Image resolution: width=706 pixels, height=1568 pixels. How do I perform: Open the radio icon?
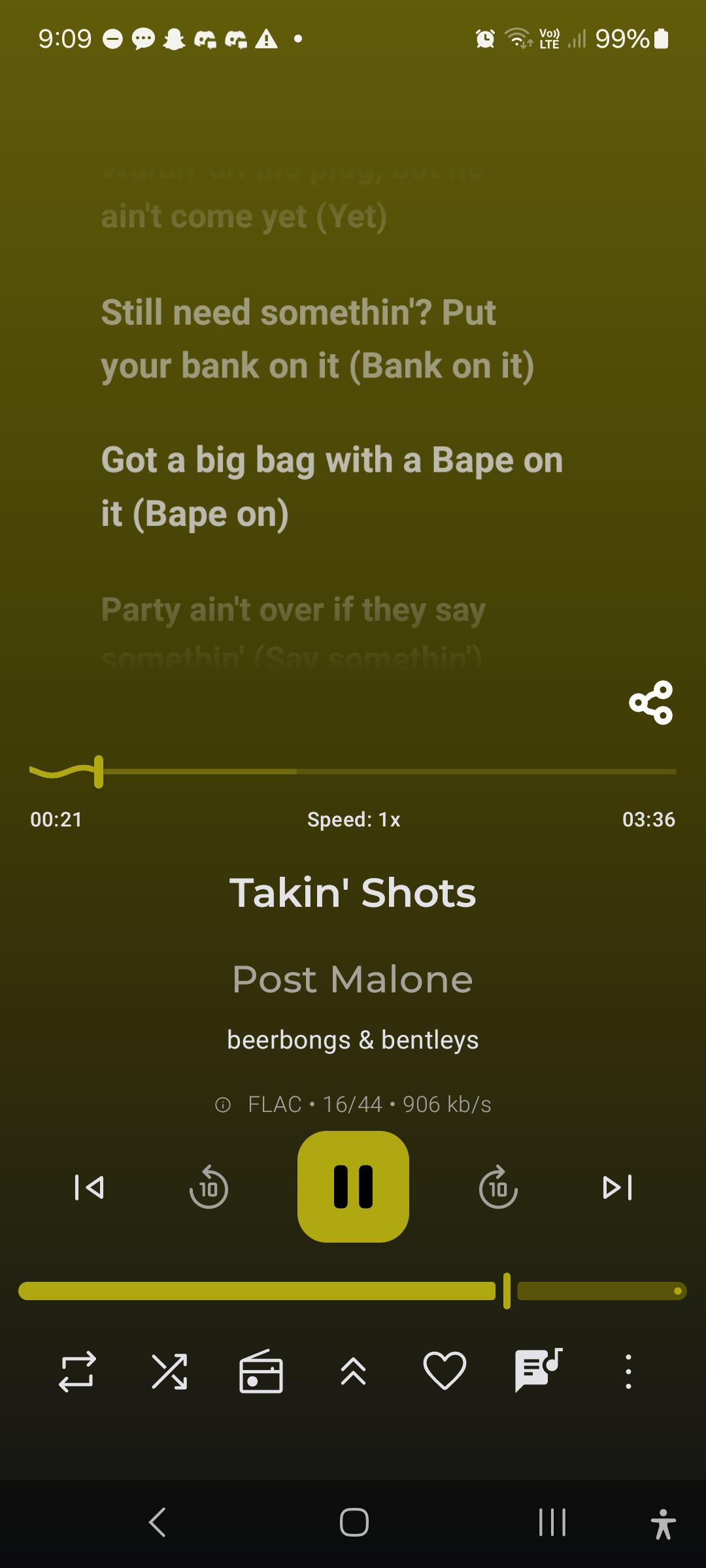pos(261,1371)
